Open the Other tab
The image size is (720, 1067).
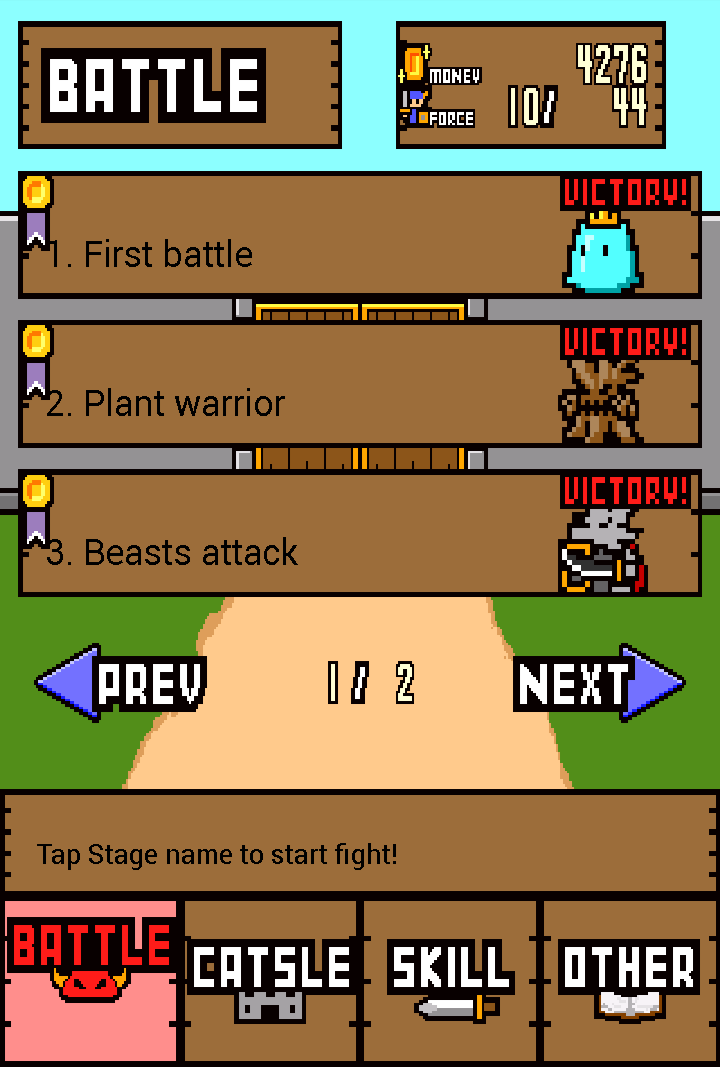click(x=629, y=979)
